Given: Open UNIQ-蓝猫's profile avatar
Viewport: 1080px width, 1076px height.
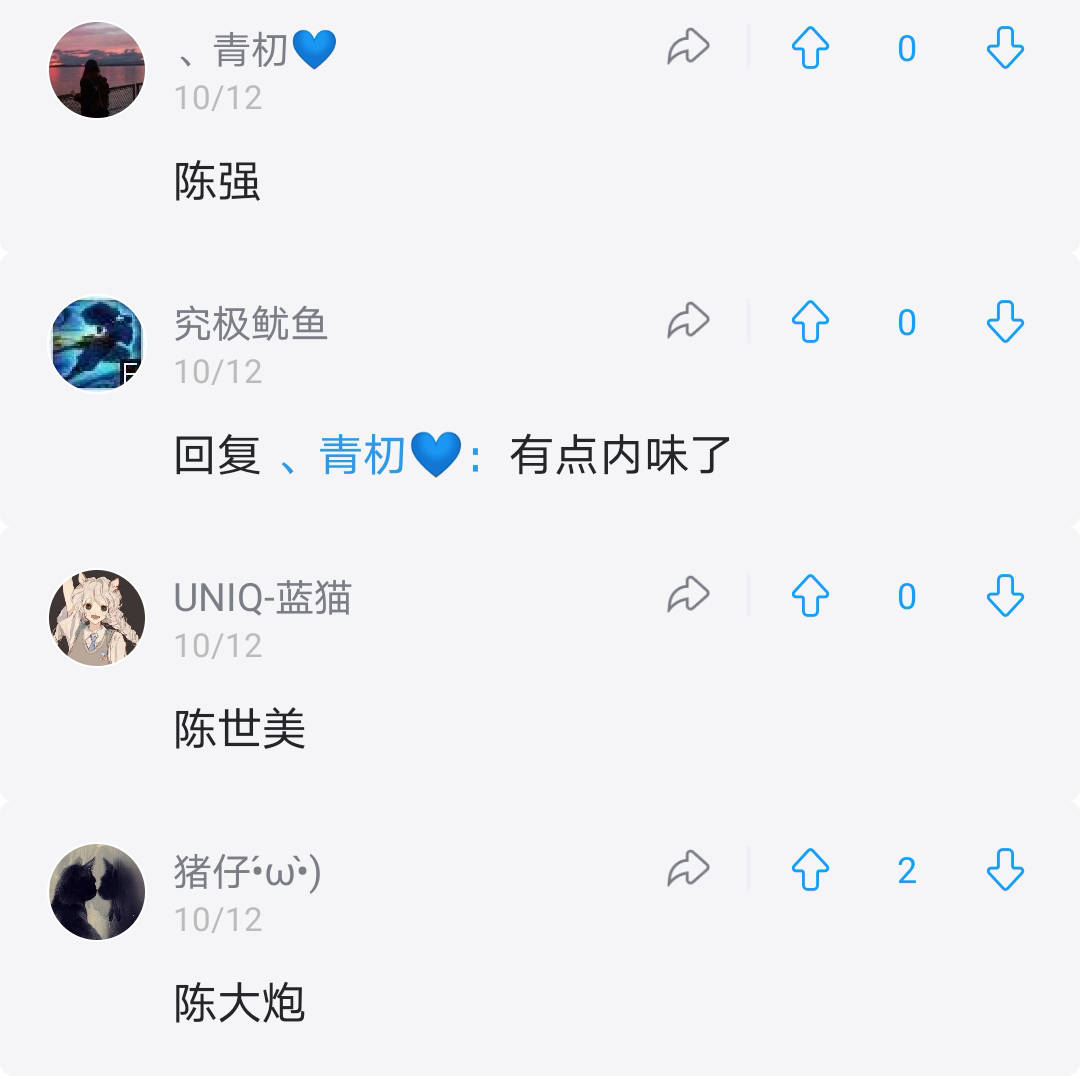Looking at the screenshot, I should click(97, 618).
